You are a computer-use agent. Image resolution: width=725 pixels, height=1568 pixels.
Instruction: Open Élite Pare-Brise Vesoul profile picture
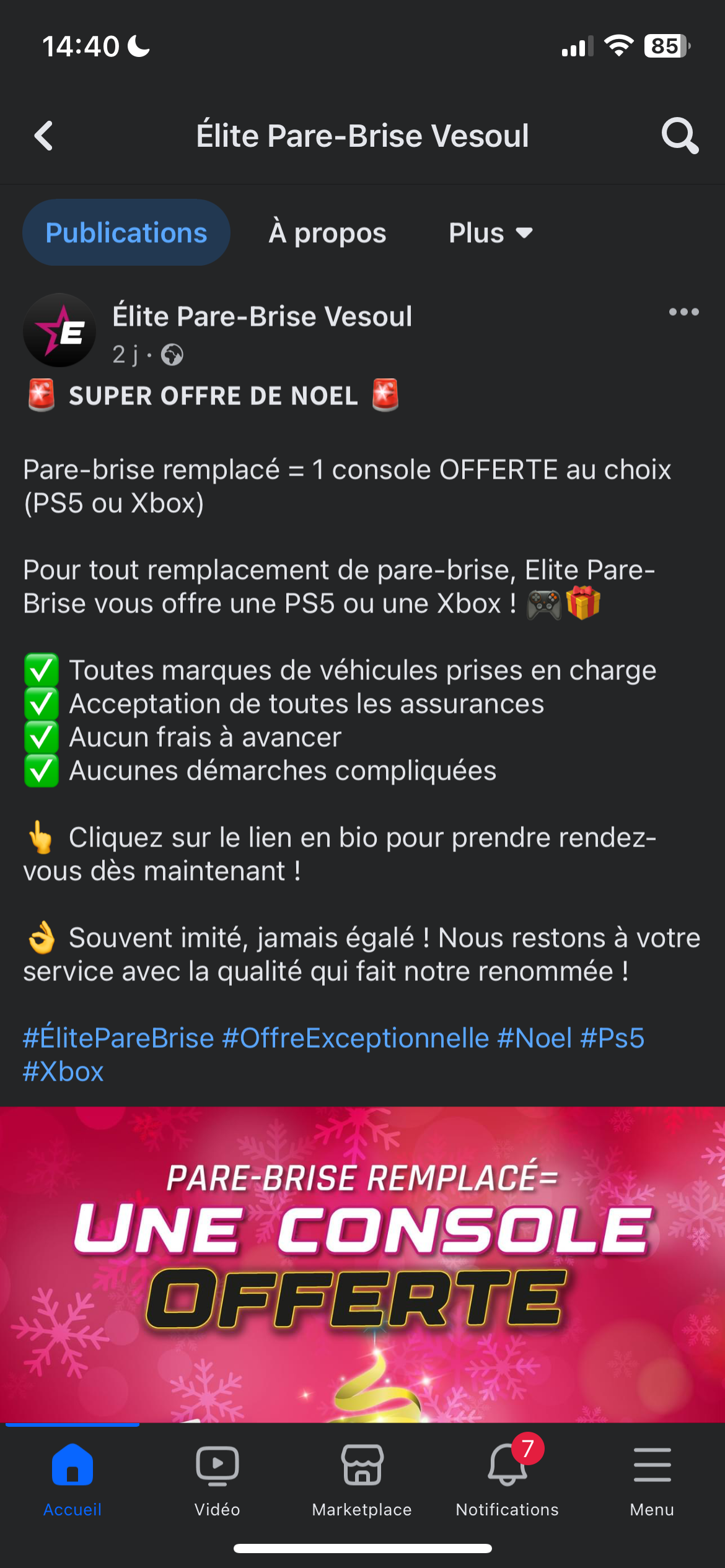(x=59, y=331)
